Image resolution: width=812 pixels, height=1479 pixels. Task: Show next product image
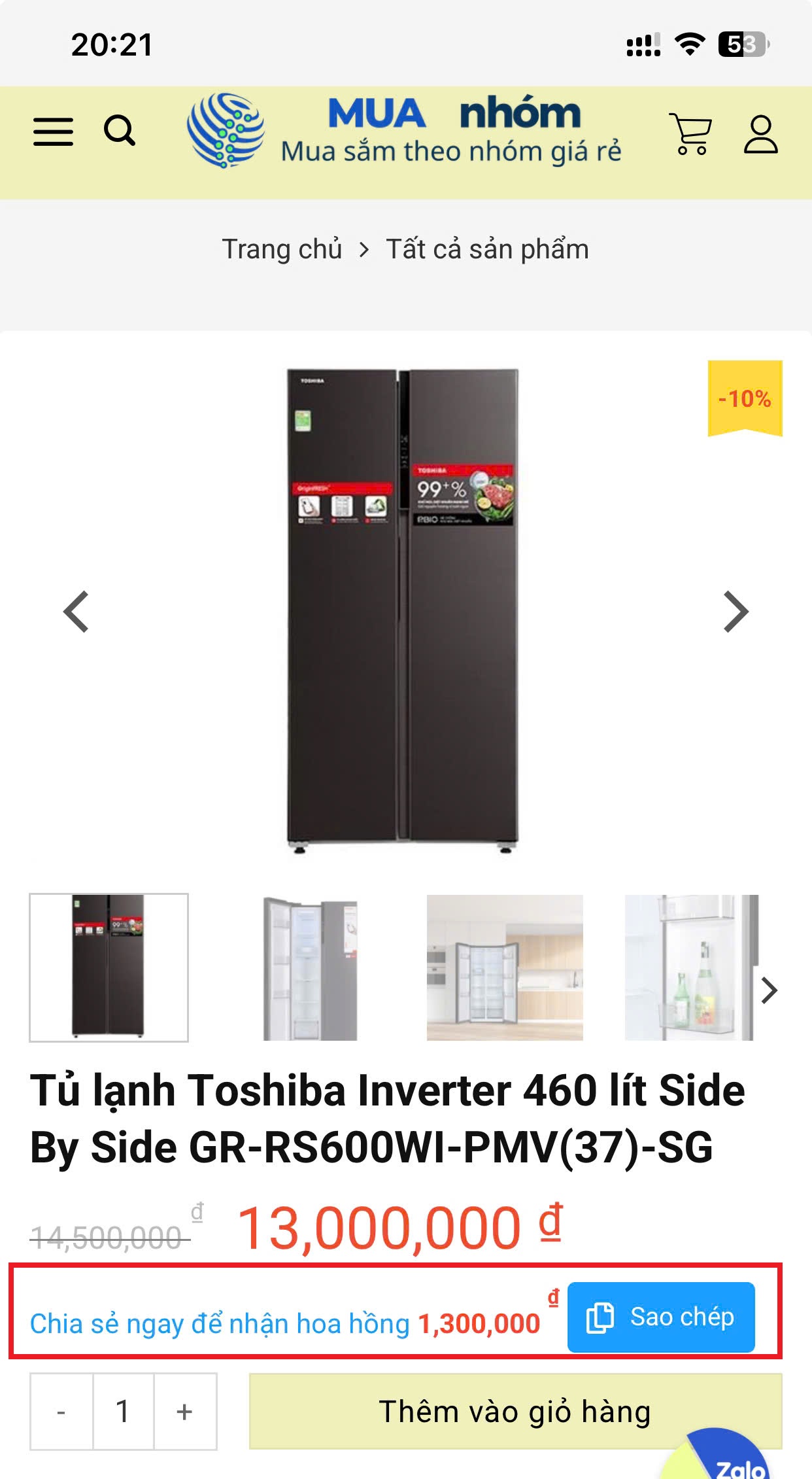point(736,612)
